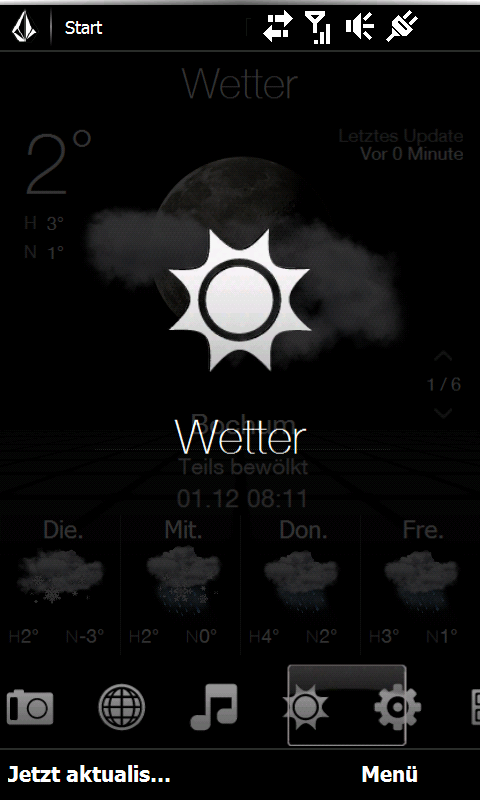Switch to the settings gear tab
This screenshot has width=480, height=800.
[x=397, y=707]
